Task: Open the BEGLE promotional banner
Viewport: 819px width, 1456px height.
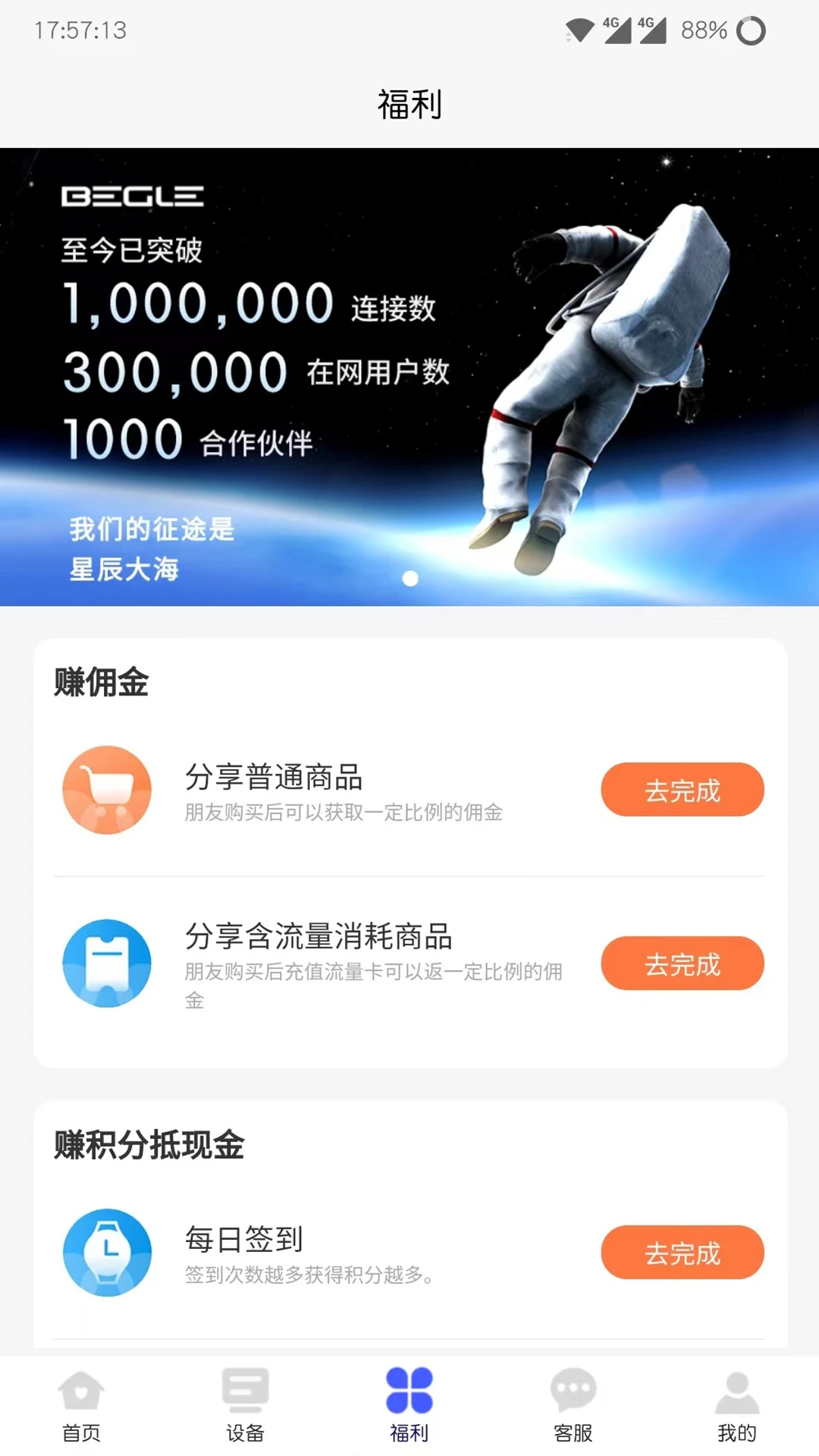Action: [x=409, y=375]
